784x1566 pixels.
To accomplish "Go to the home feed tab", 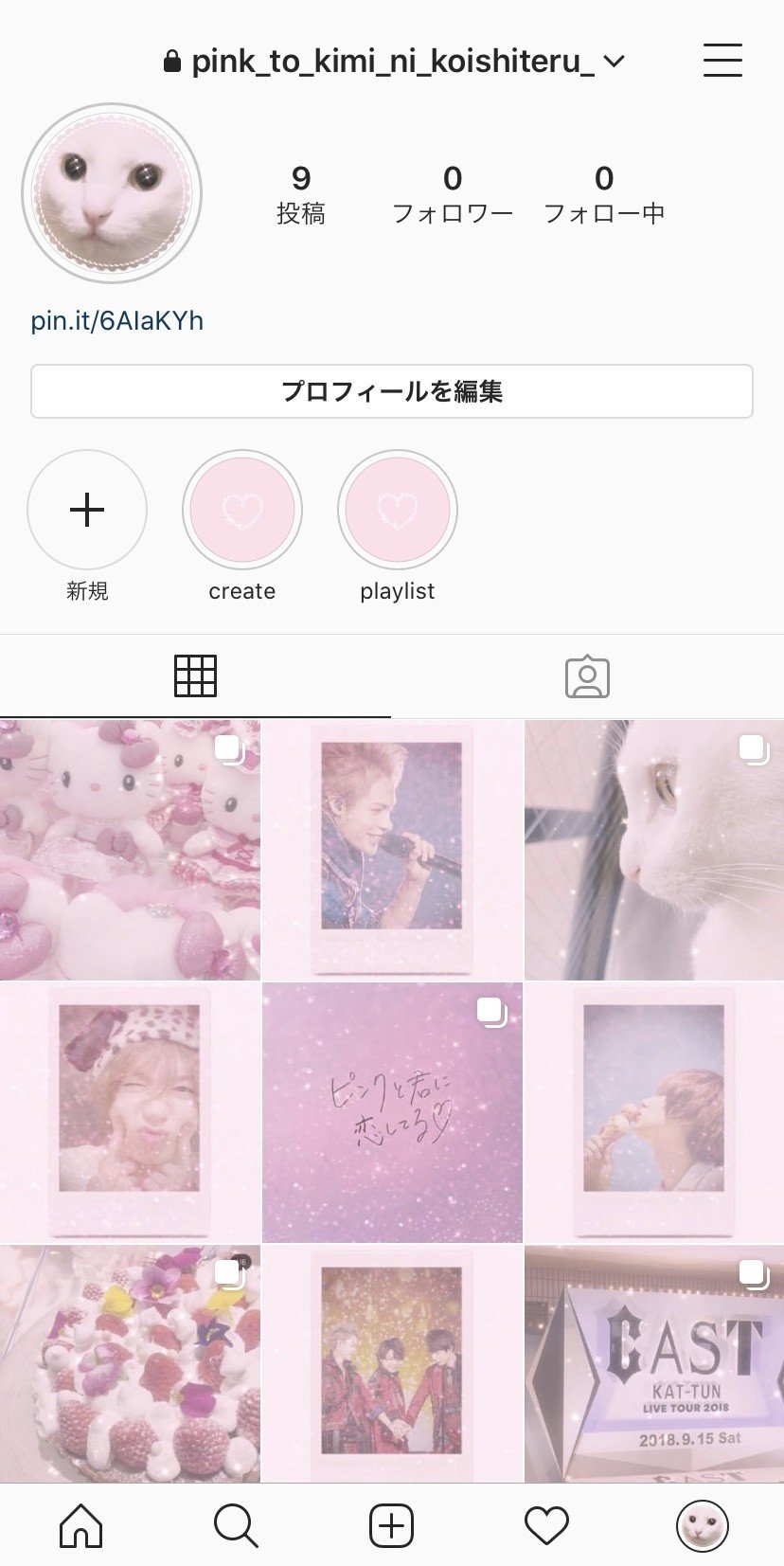I will pyautogui.click(x=81, y=1526).
